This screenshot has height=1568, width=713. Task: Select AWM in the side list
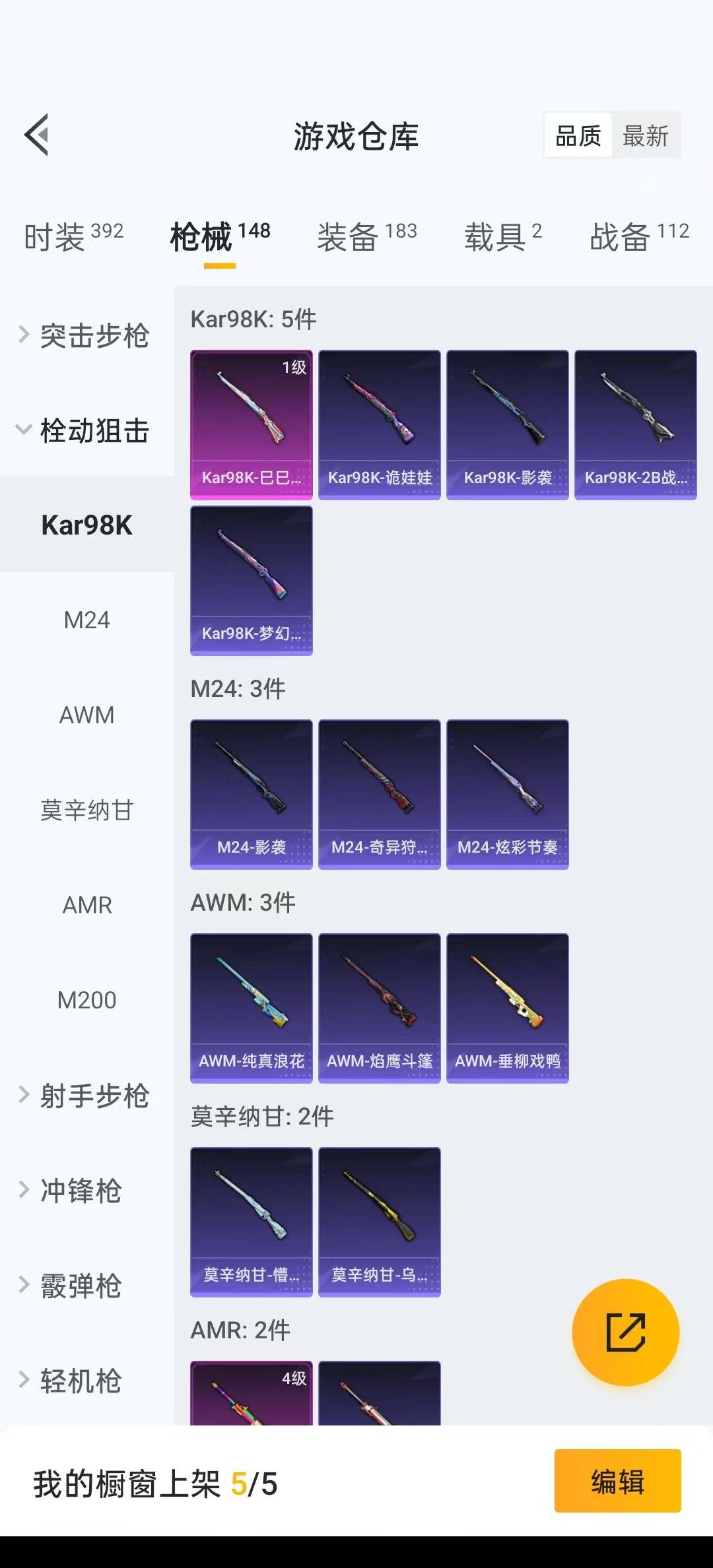point(86,715)
